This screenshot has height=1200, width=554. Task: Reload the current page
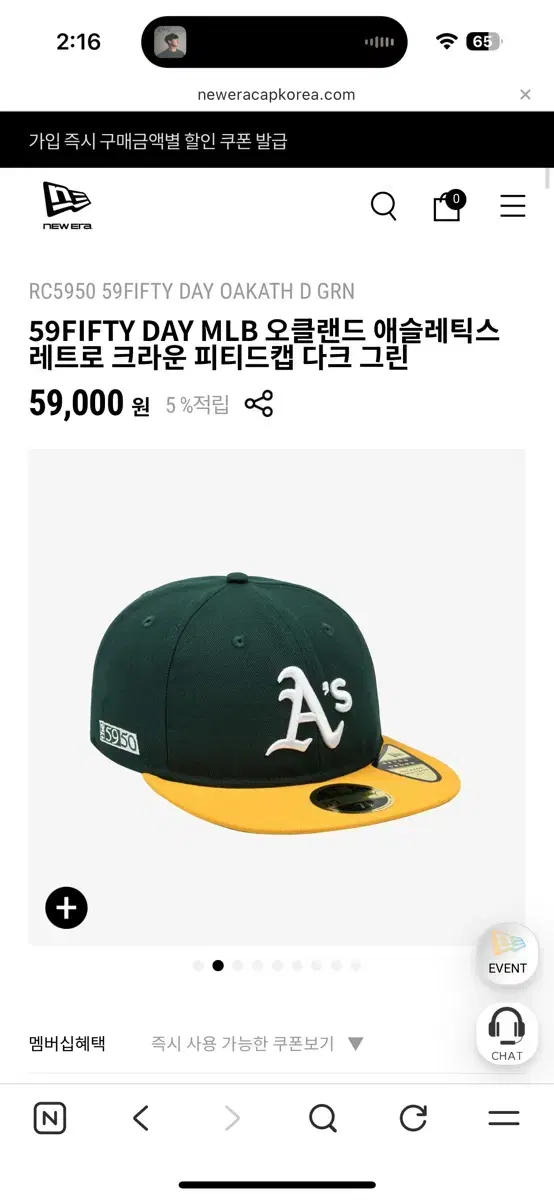pyautogui.click(x=413, y=1118)
